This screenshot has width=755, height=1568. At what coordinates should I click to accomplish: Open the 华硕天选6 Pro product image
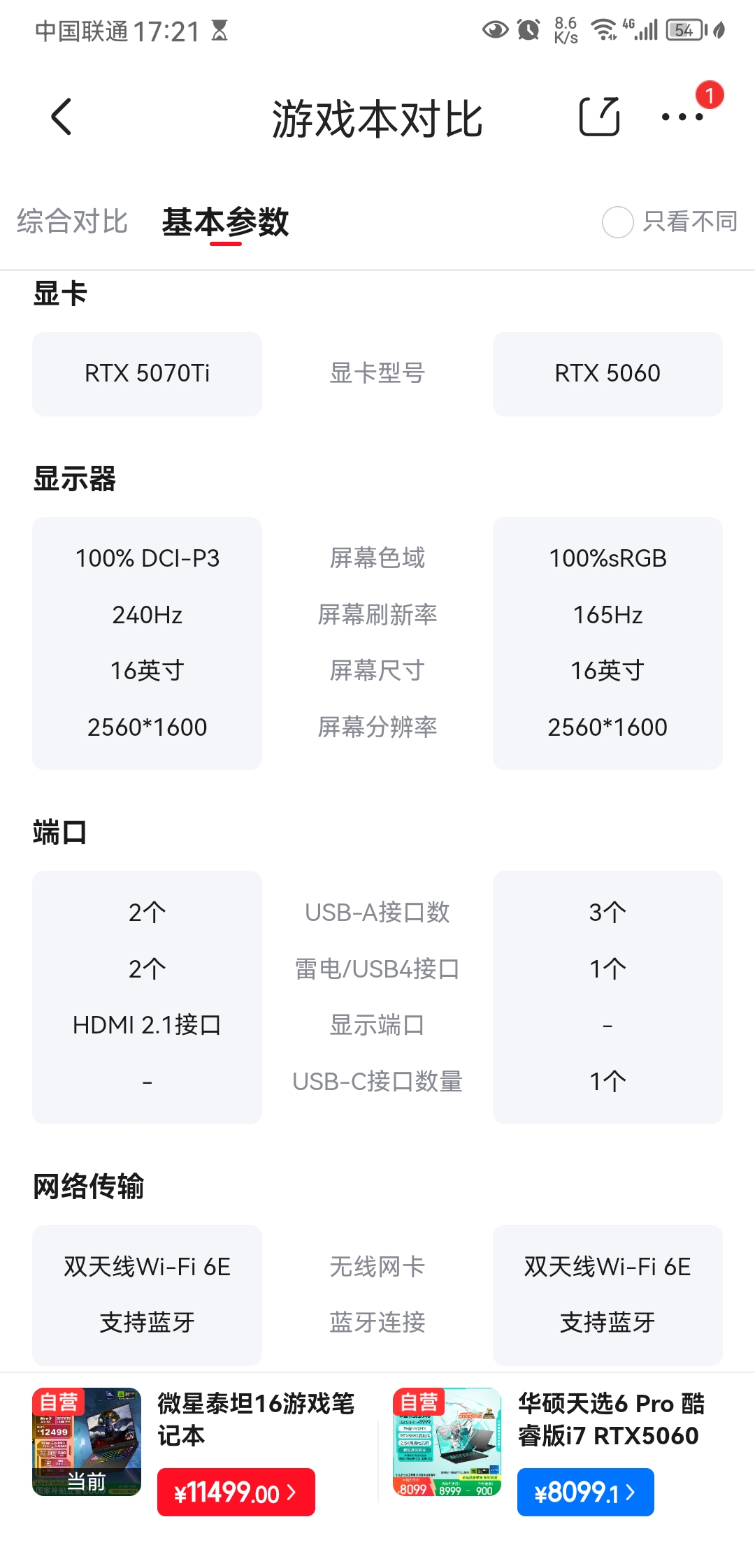click(x=447, y=1442)
